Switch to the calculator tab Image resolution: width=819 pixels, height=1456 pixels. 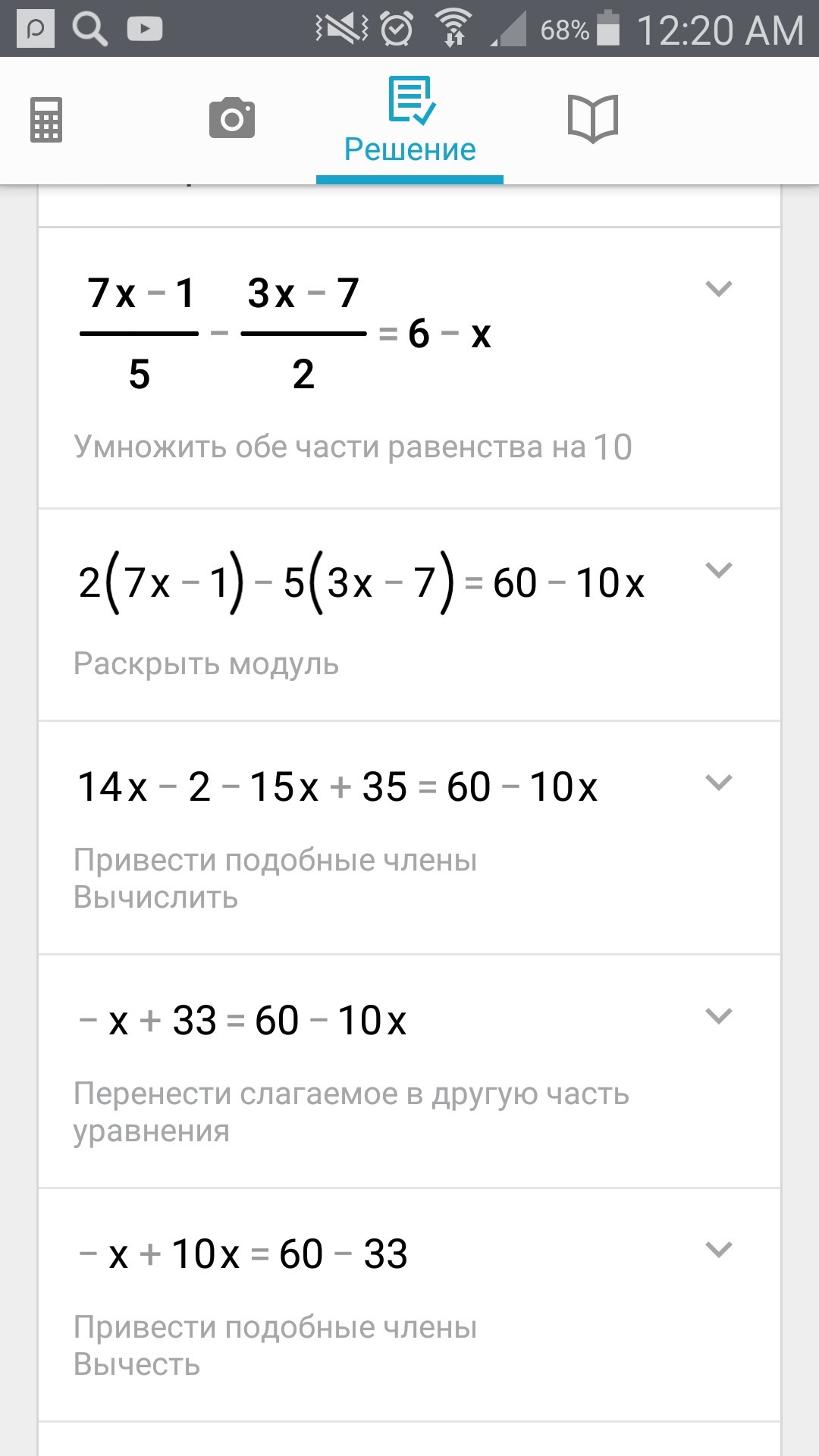[46, 120]
